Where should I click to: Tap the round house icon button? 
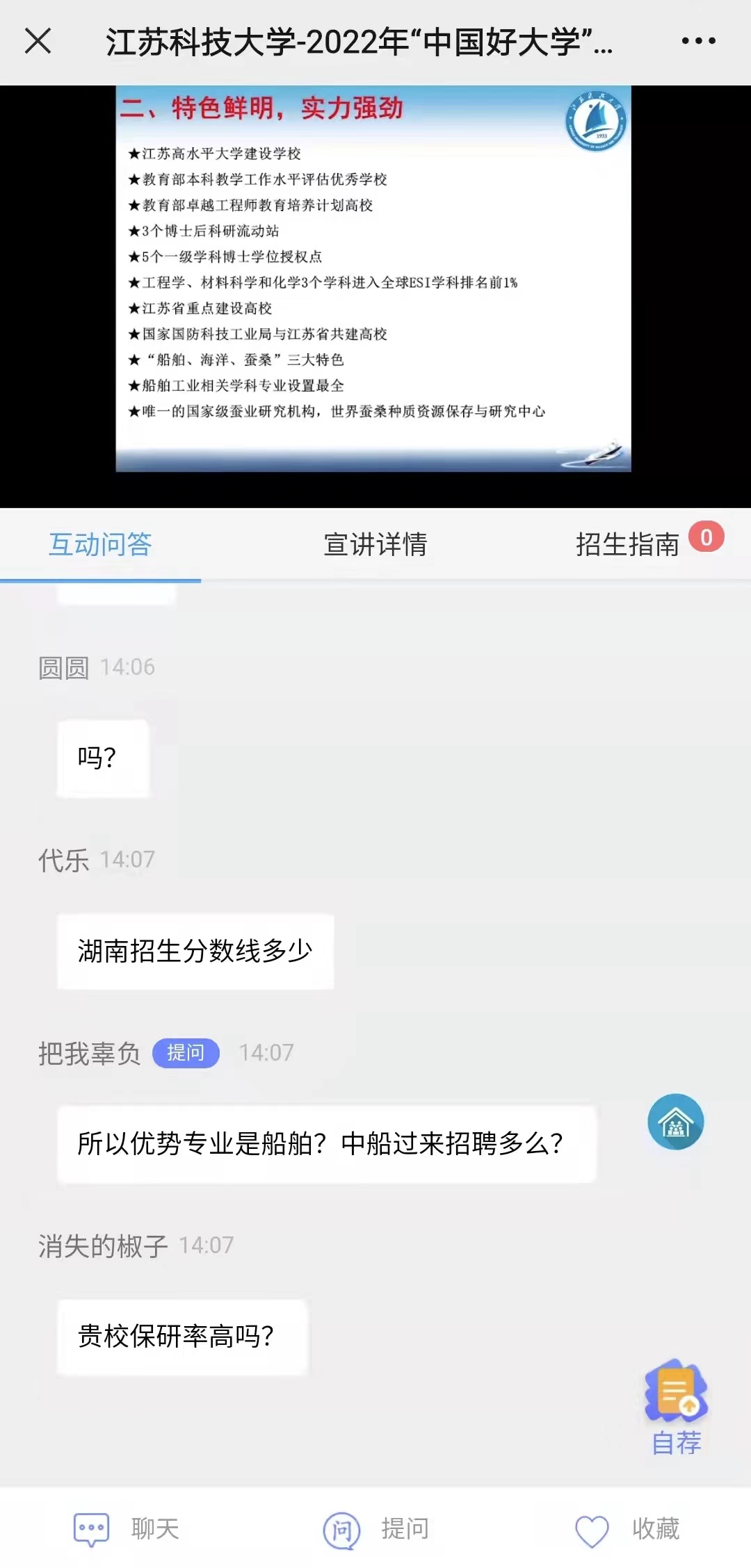pos(675,1122)
